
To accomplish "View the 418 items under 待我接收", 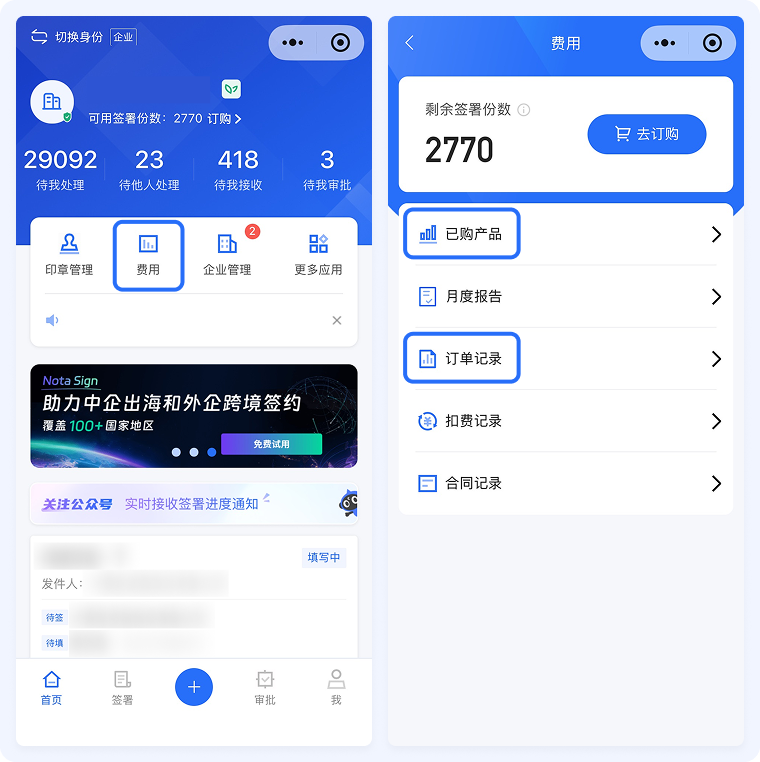I will click(x=238, y=168).
